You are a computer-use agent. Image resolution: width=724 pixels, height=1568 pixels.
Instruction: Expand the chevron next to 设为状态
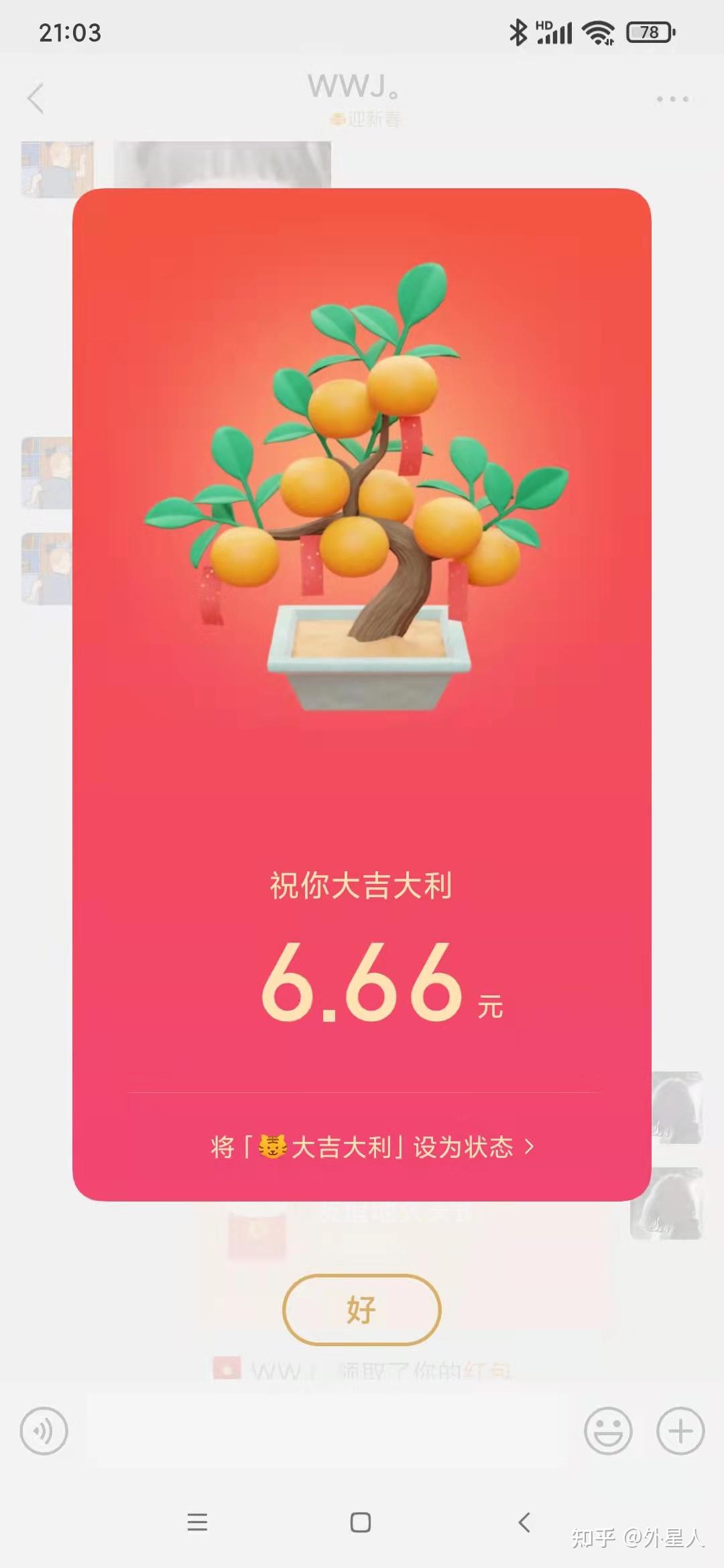coord(530,1147)
